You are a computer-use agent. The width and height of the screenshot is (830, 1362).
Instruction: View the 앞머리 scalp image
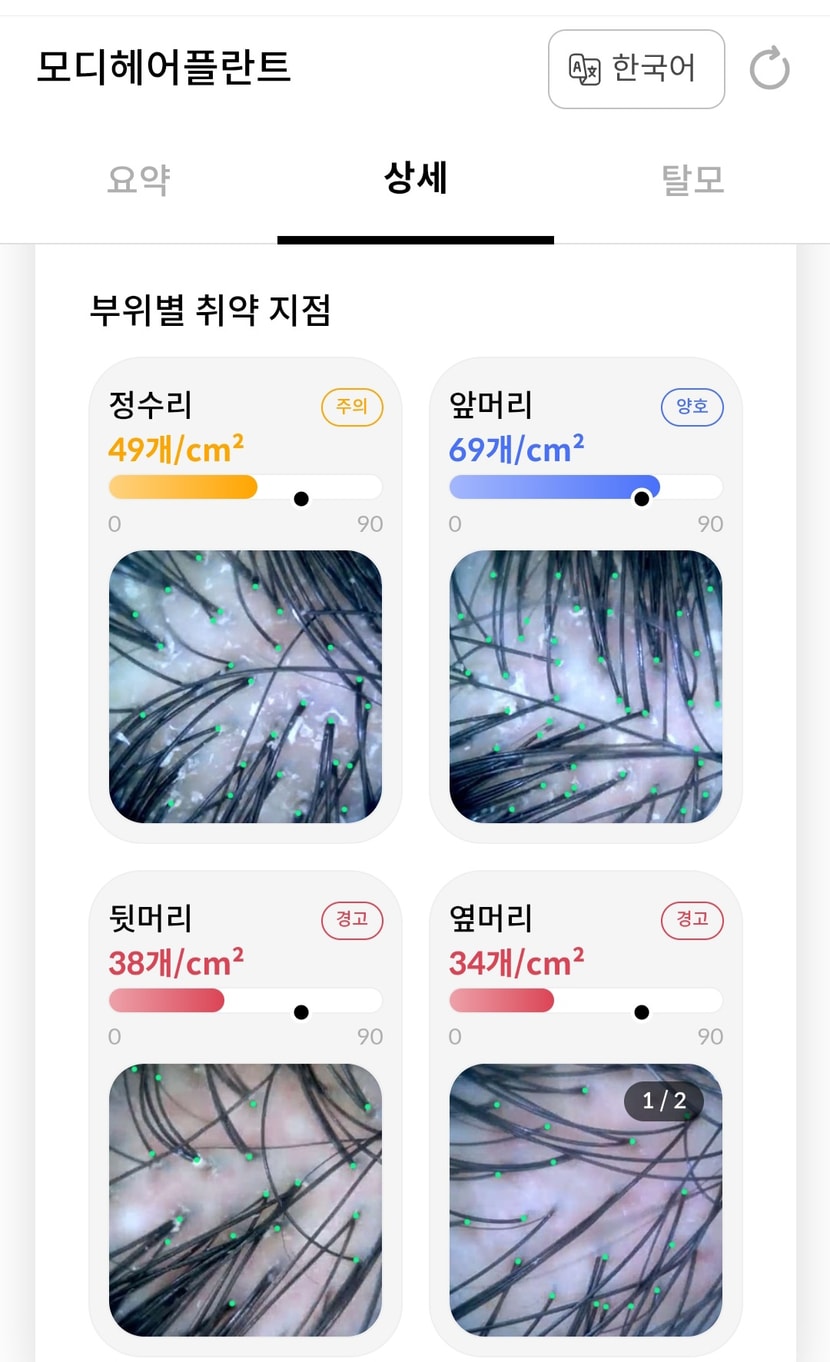pyautogui.click(x=586, y=687)
